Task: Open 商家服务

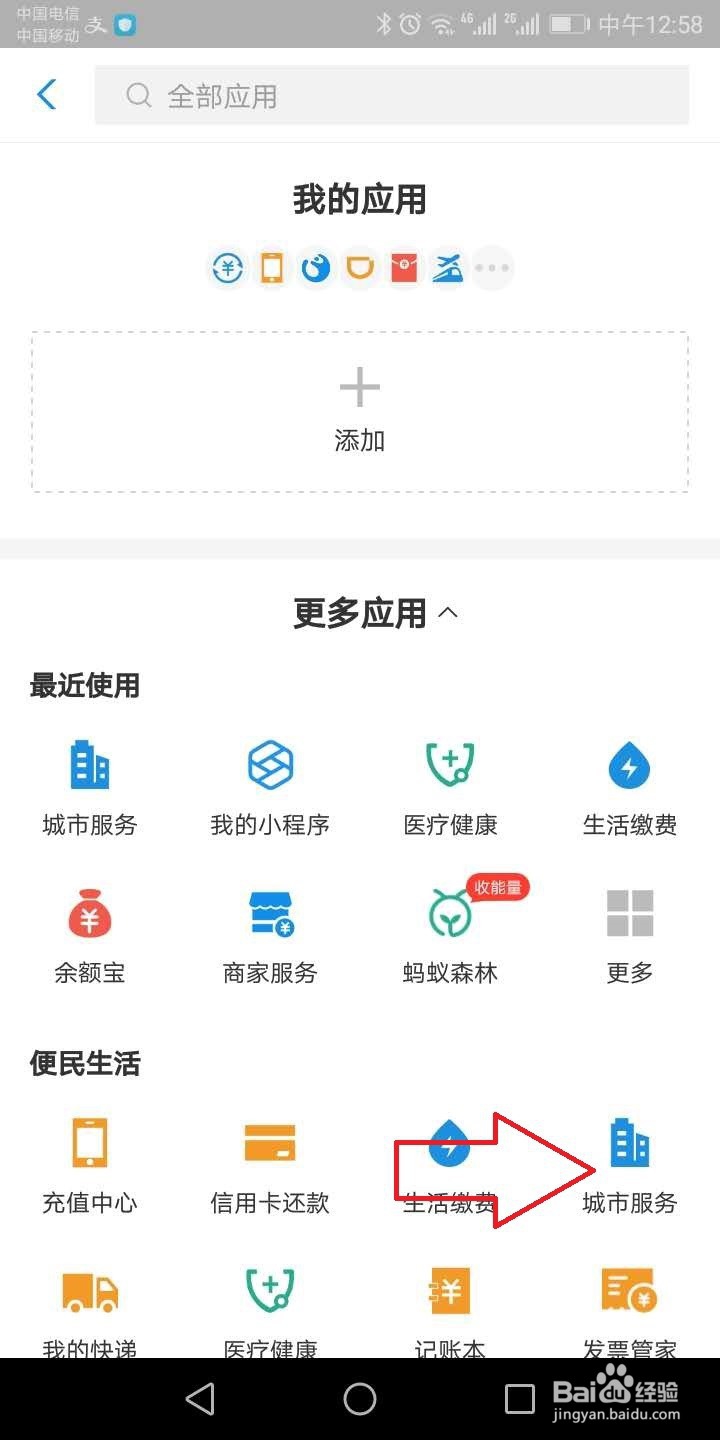Action: [x=270, y=930]
